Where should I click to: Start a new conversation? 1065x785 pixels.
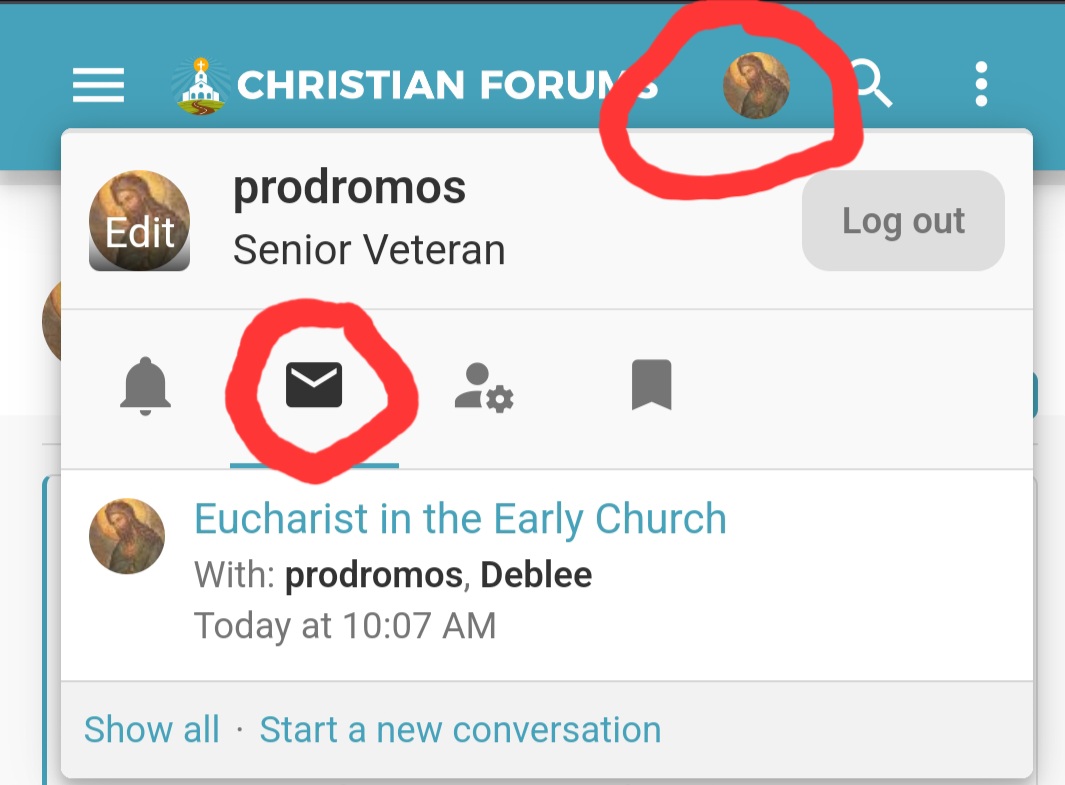pyautogui.click(x=460, y=730)
